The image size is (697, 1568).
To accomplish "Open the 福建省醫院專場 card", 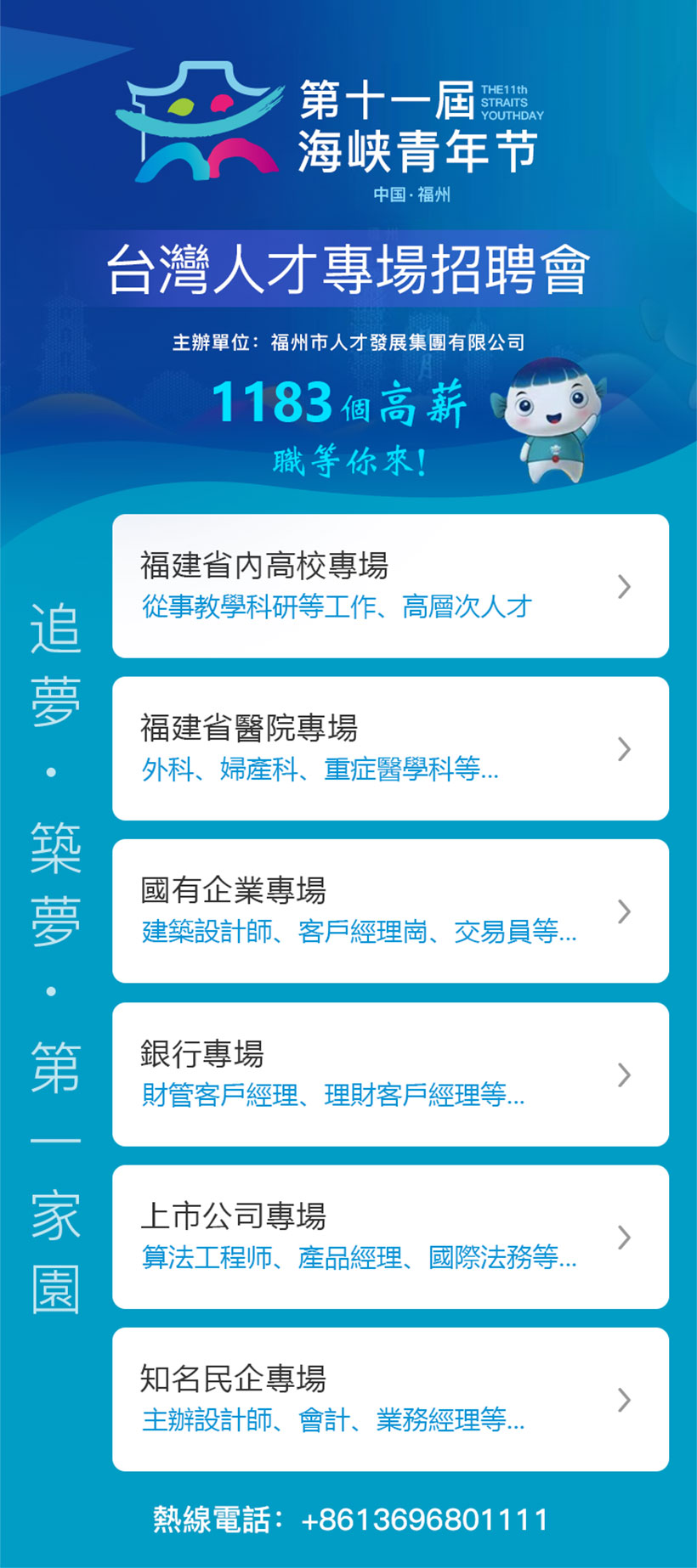I will point(390,748).
